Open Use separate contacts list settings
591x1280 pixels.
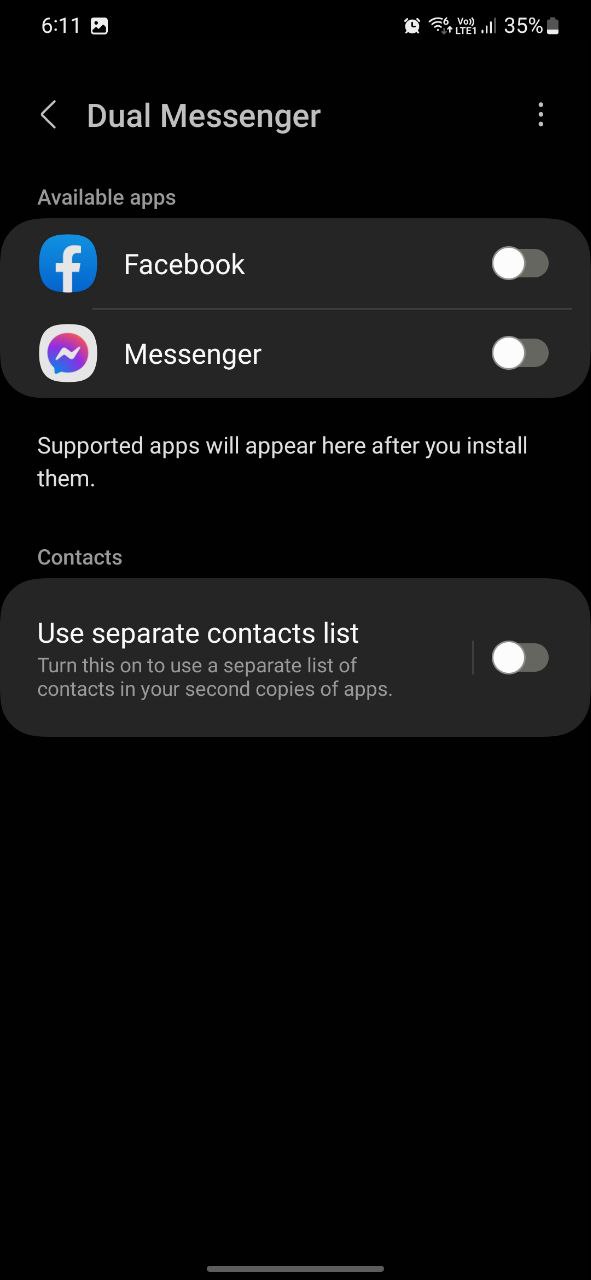pyautogui.click(x=236, y=658)
